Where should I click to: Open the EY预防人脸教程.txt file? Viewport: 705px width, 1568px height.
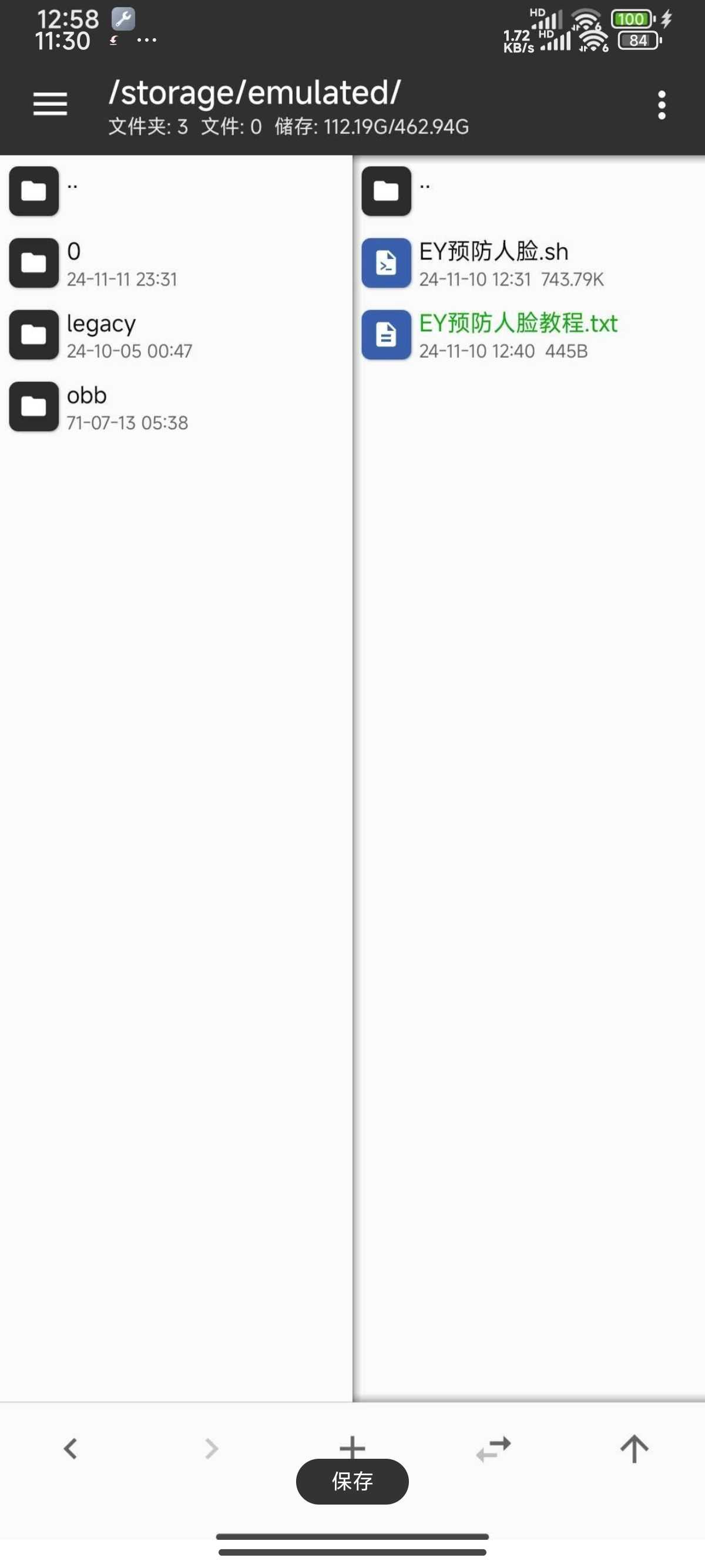pyautogui.click(x=529, y=335)
